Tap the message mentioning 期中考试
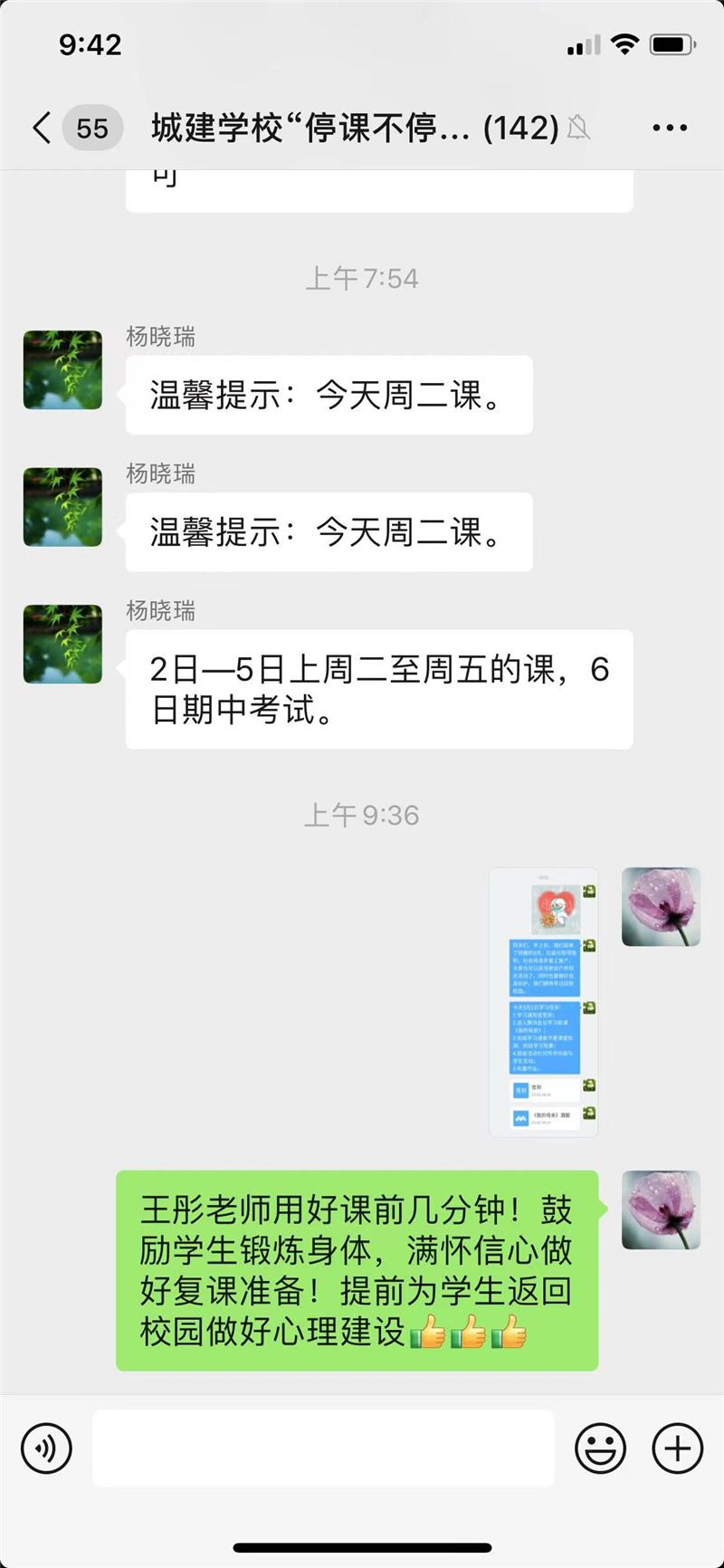Viewport: 724px width, 1568px height. pos(378,688)
